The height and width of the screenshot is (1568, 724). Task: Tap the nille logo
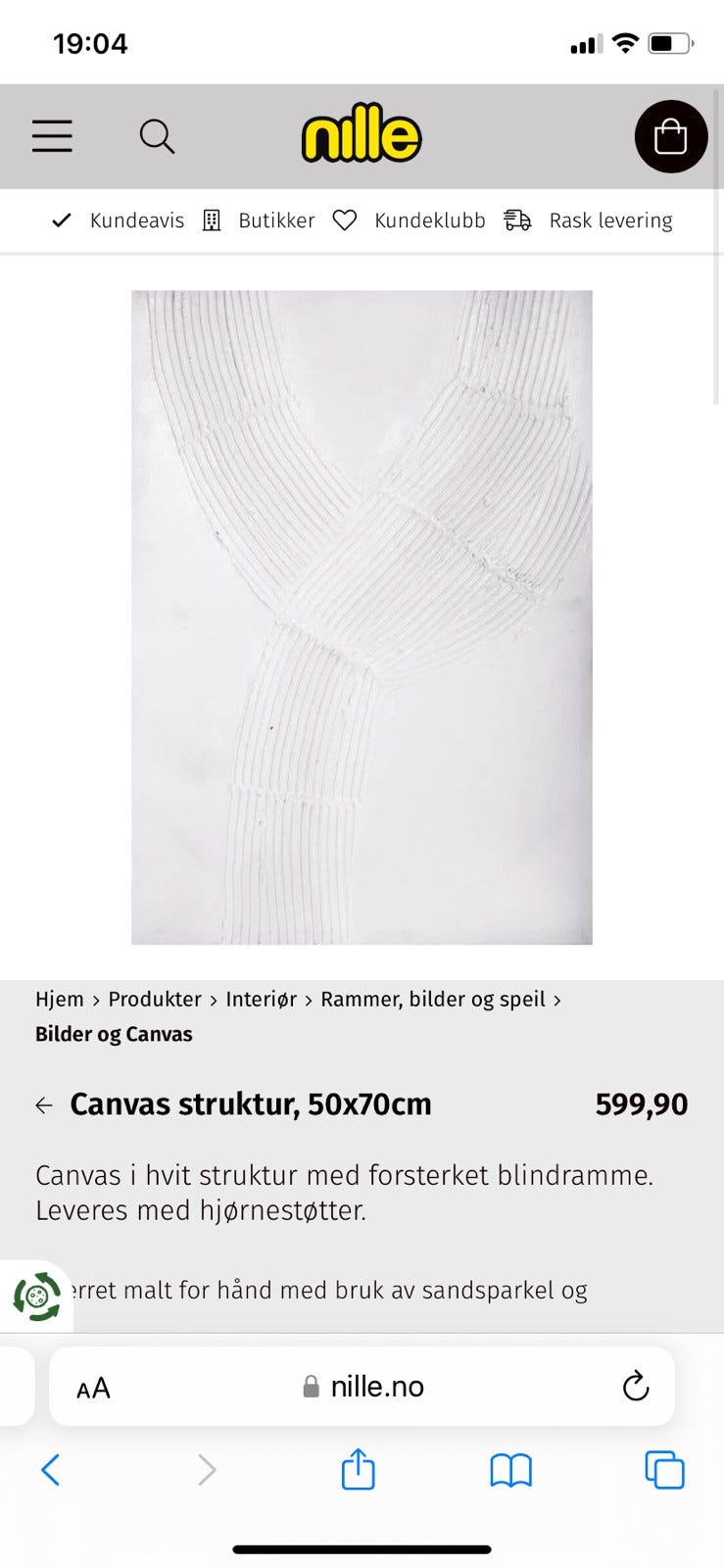point(362,136)
